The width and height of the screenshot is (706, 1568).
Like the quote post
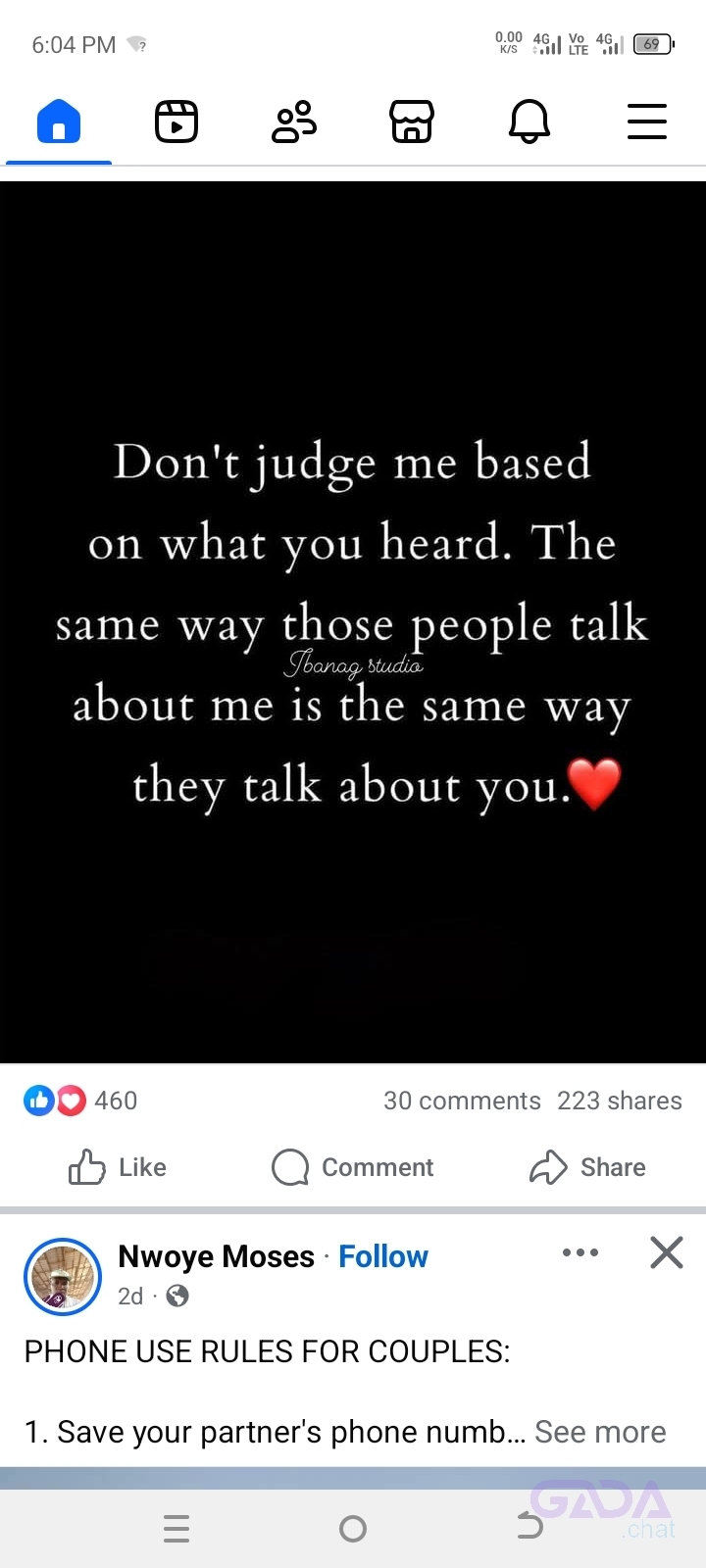pyautogui.click(x=118, y=1167)
